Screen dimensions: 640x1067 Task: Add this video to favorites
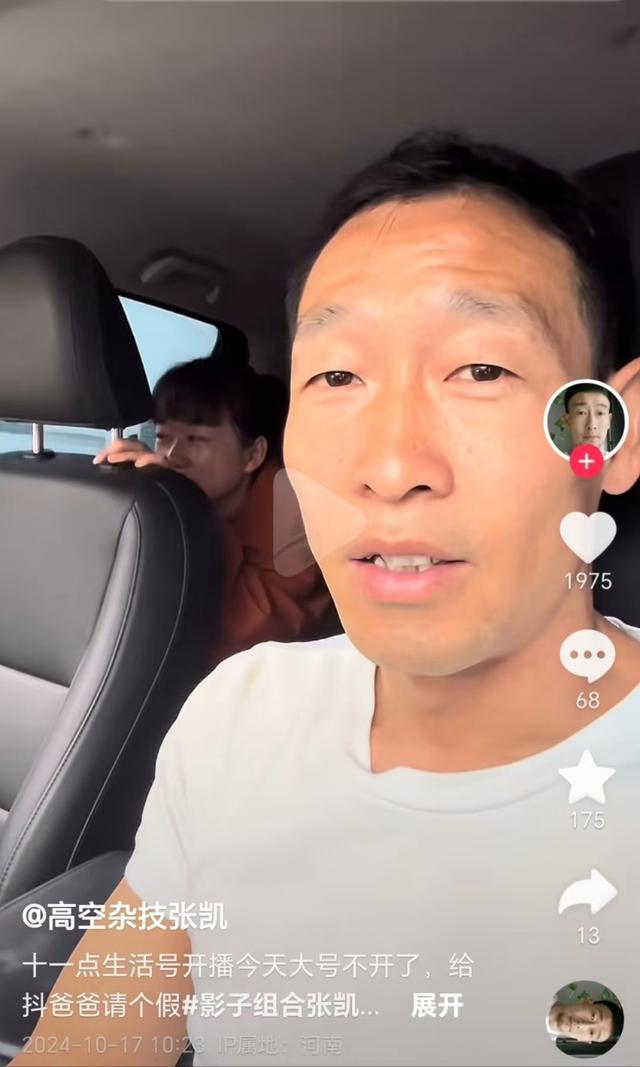tap(587, 778)
